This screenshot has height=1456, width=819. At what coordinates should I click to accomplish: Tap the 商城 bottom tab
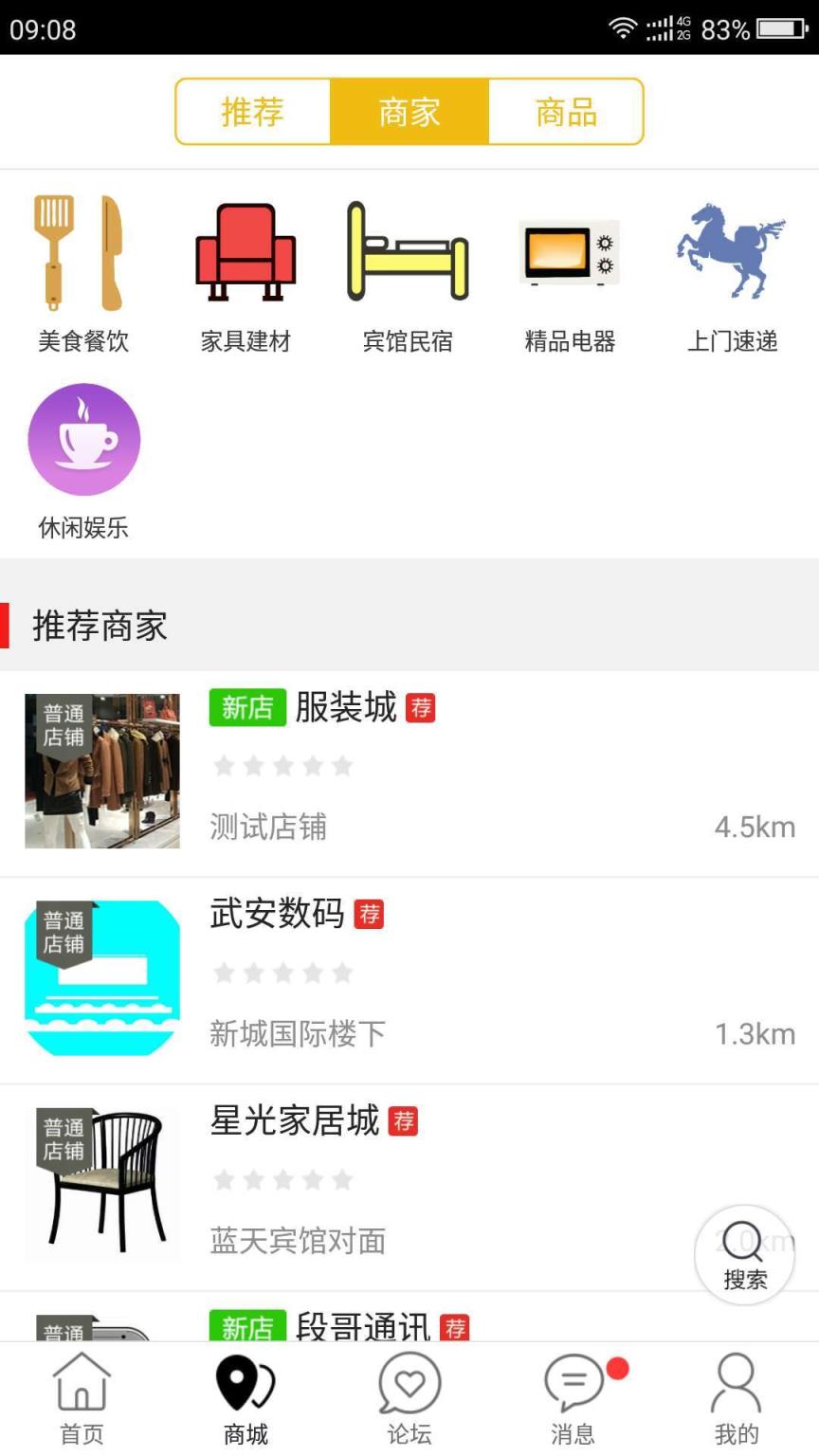point(246,1399)
